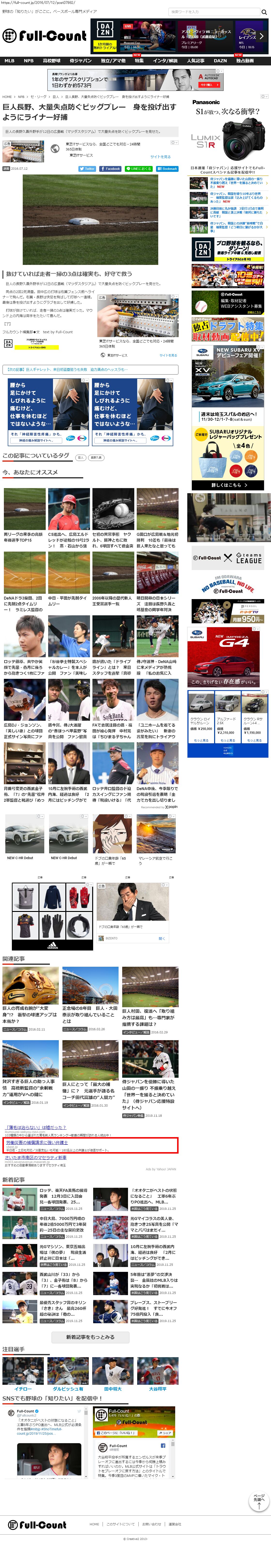Open the 運営会社 footer link
This screenshot has width=271, height=1568.
[175, 1524]
